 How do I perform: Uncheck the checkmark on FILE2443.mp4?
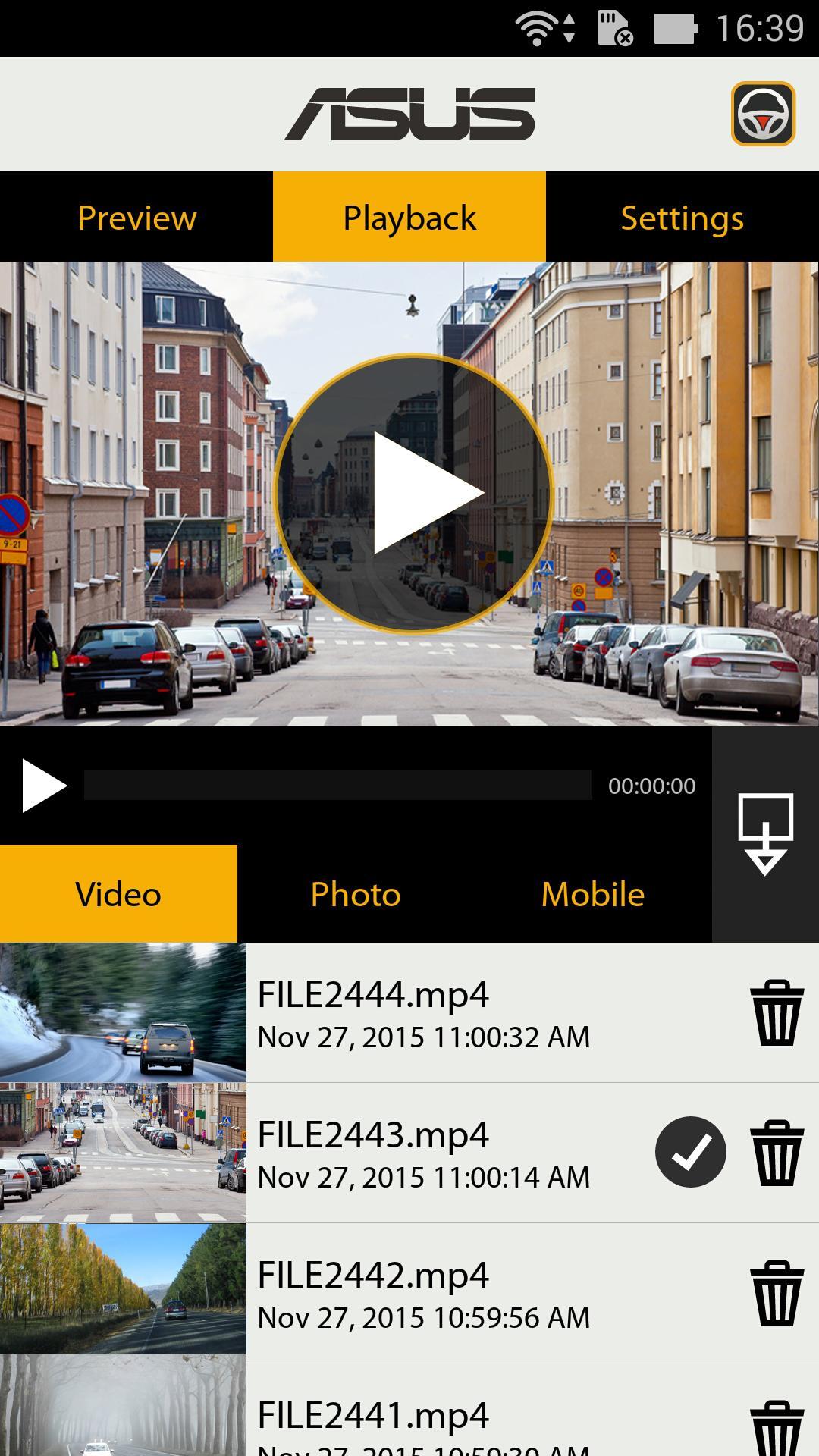tap(690, 1152)
